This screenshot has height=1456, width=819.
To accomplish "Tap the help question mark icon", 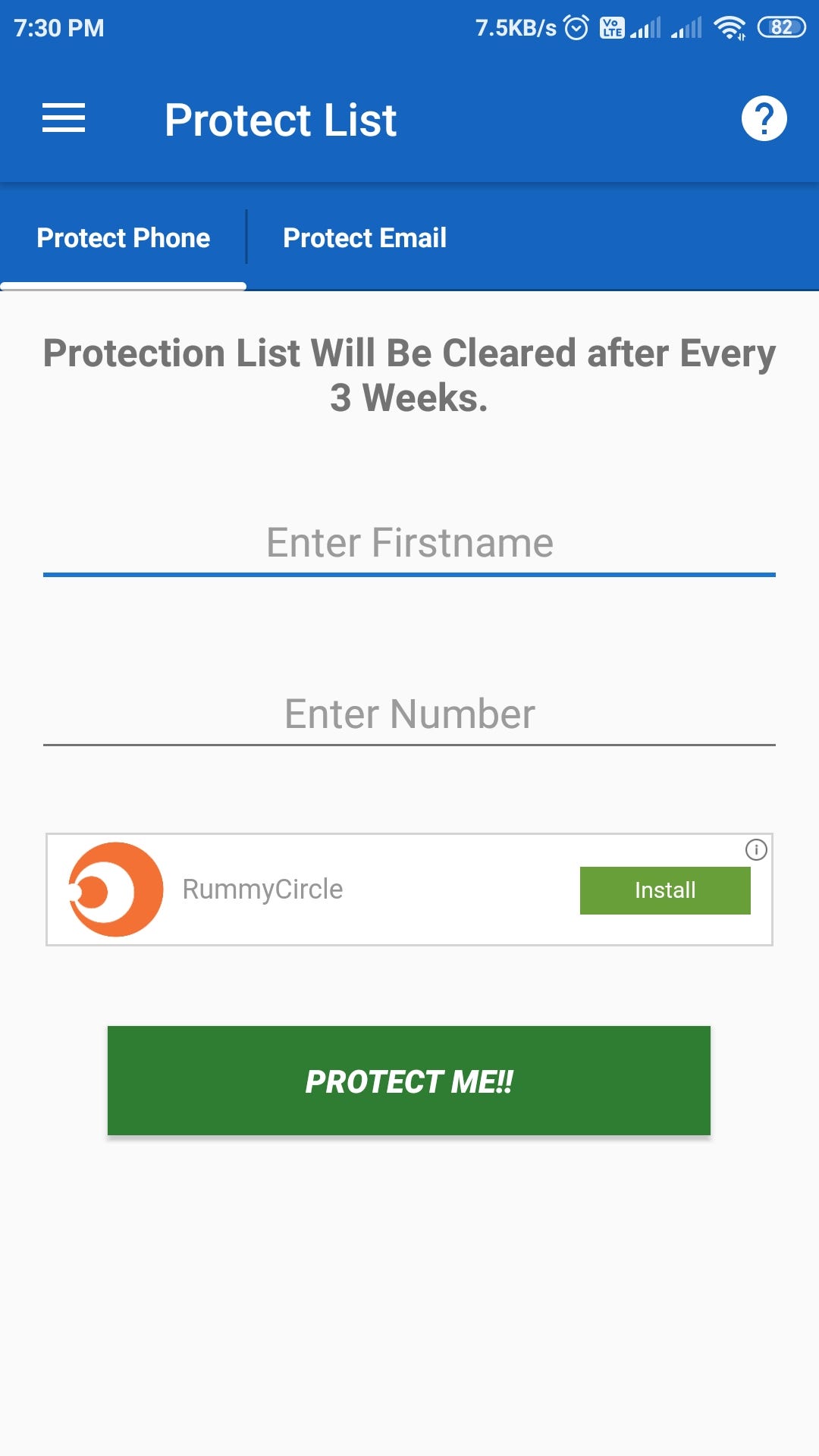I will 763,118.
